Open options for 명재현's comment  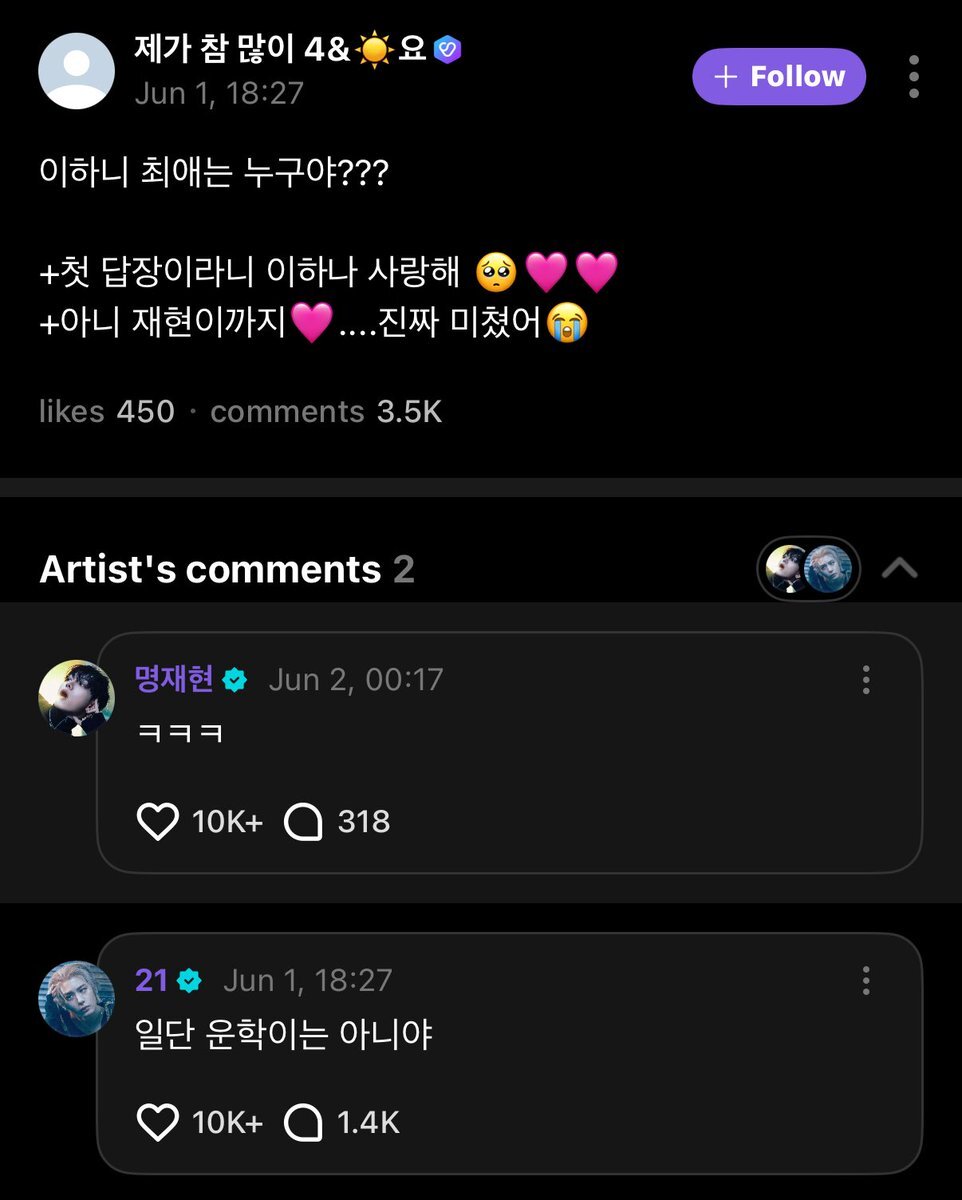click(866, 680)
